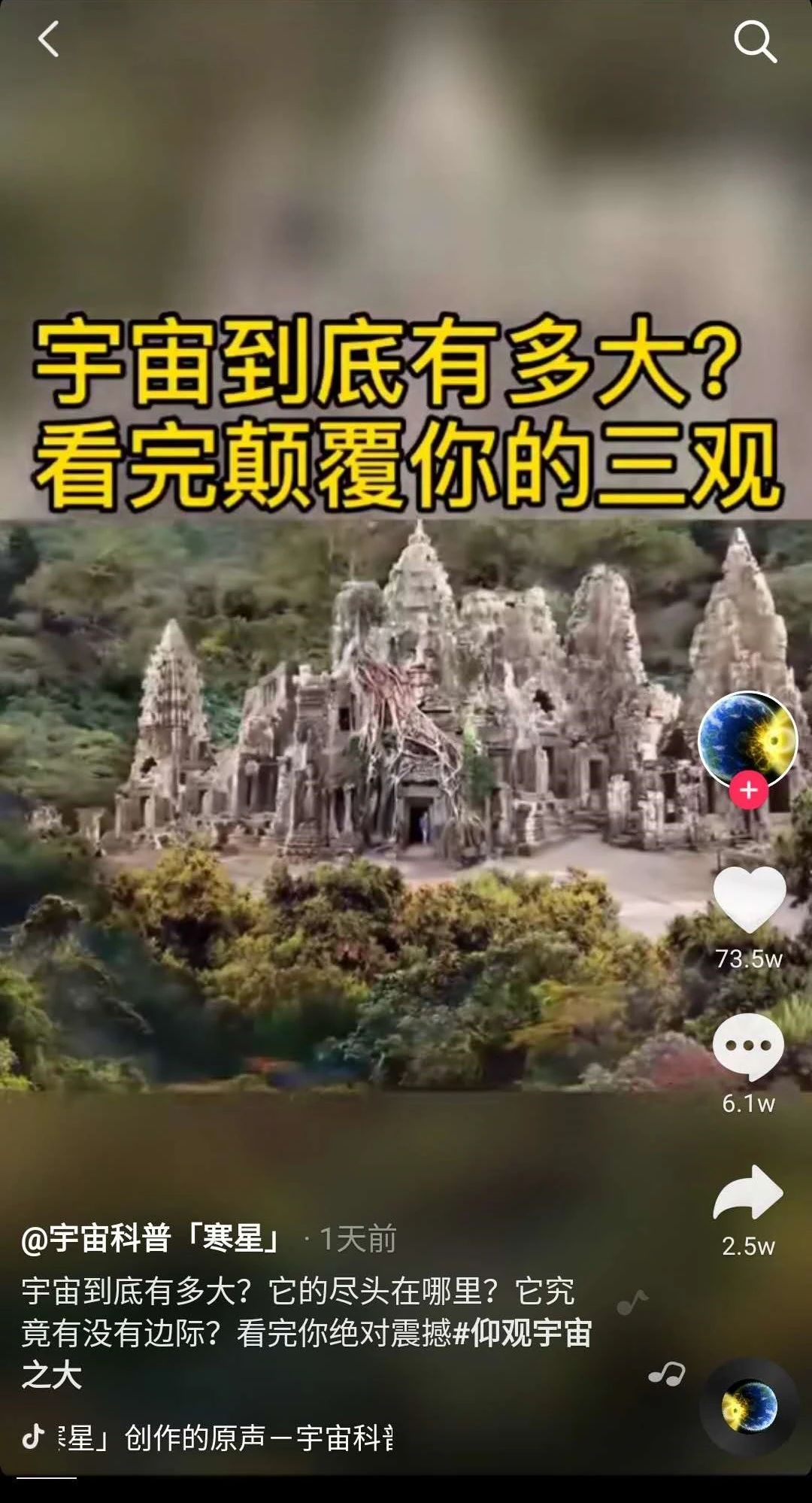This screenshot has height=1503, width=812.
Task: Open the comments with the bubble icon
Action: tap(748, 1046)
